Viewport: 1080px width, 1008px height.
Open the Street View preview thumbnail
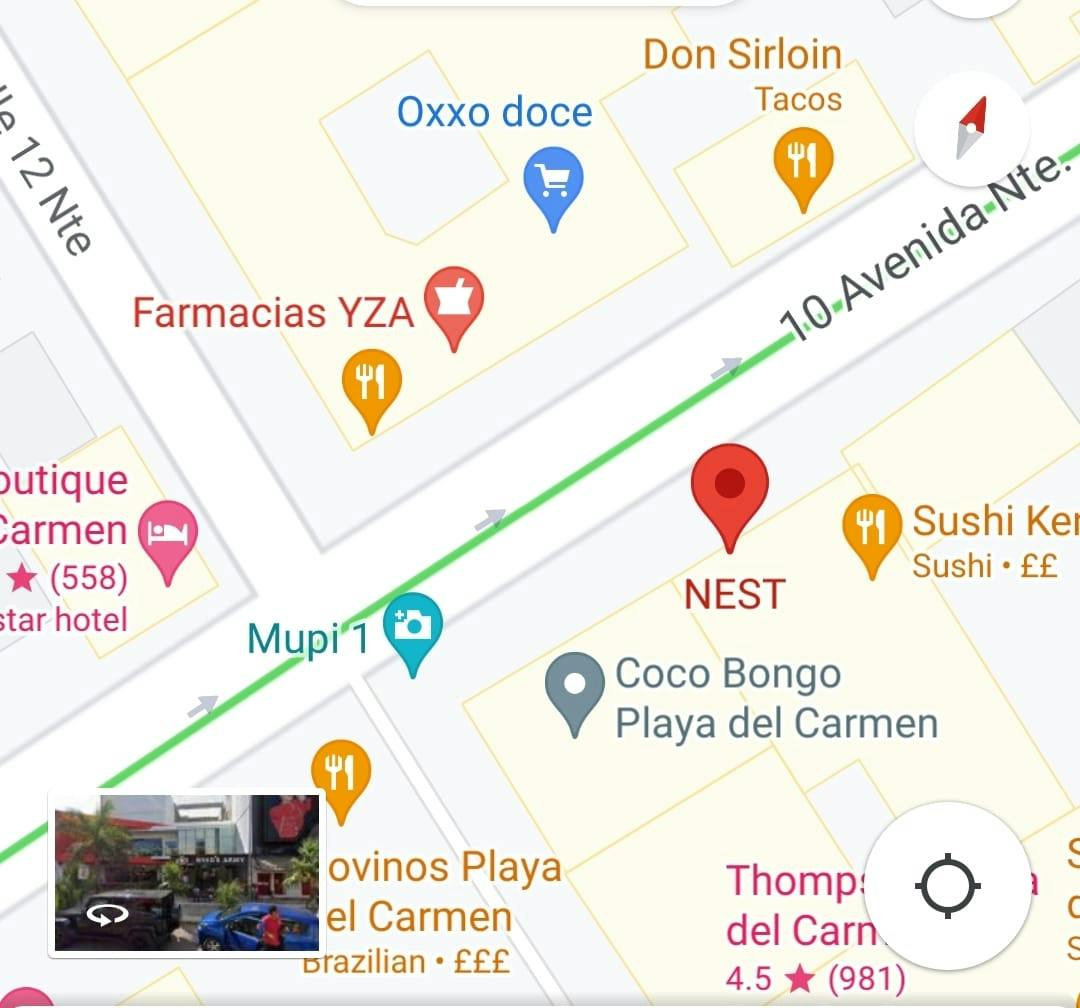pyautogui.click(x=187, y=872)
